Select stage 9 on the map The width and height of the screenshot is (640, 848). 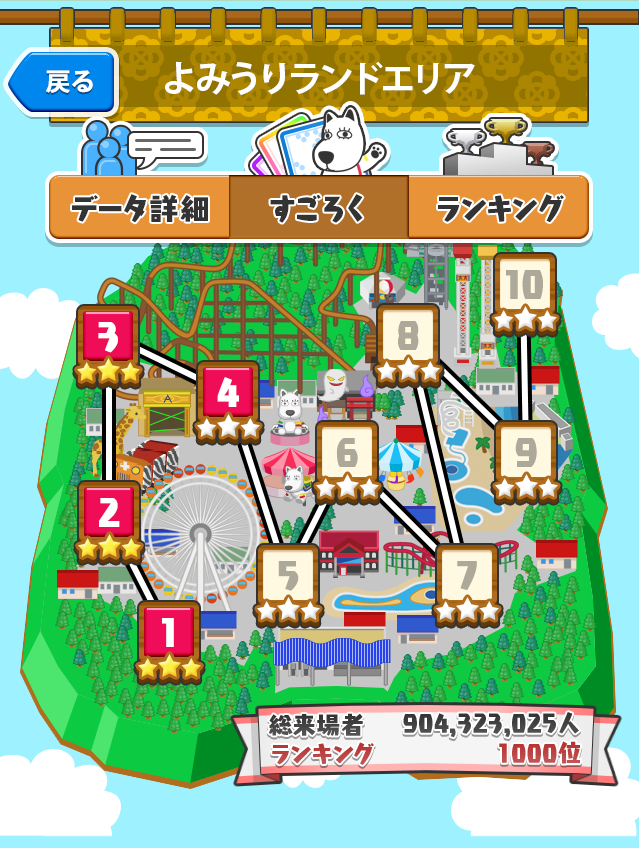(526, 456)
